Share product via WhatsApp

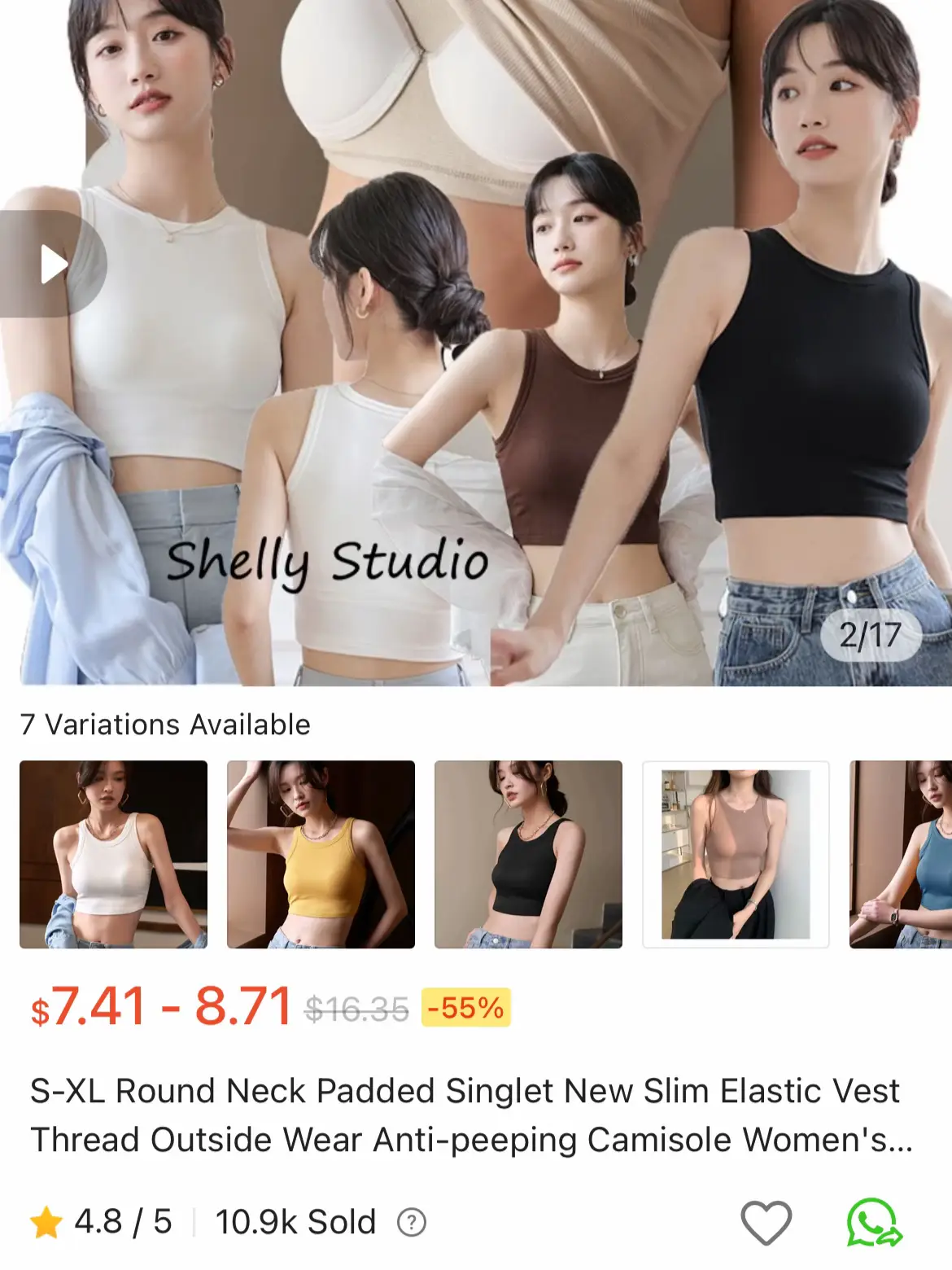click(x=873, y=1222)
